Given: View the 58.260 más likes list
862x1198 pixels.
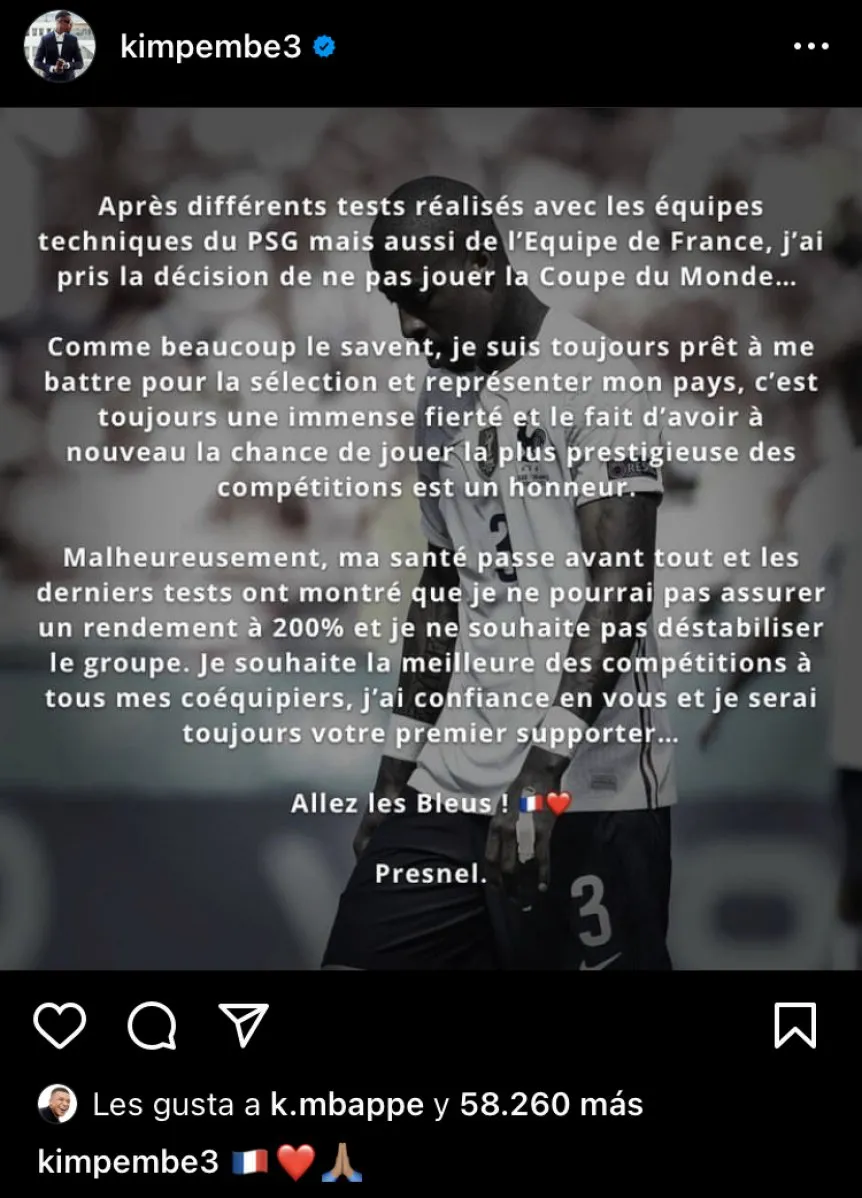Looking at the screenshot, I should pos(551,1104).
